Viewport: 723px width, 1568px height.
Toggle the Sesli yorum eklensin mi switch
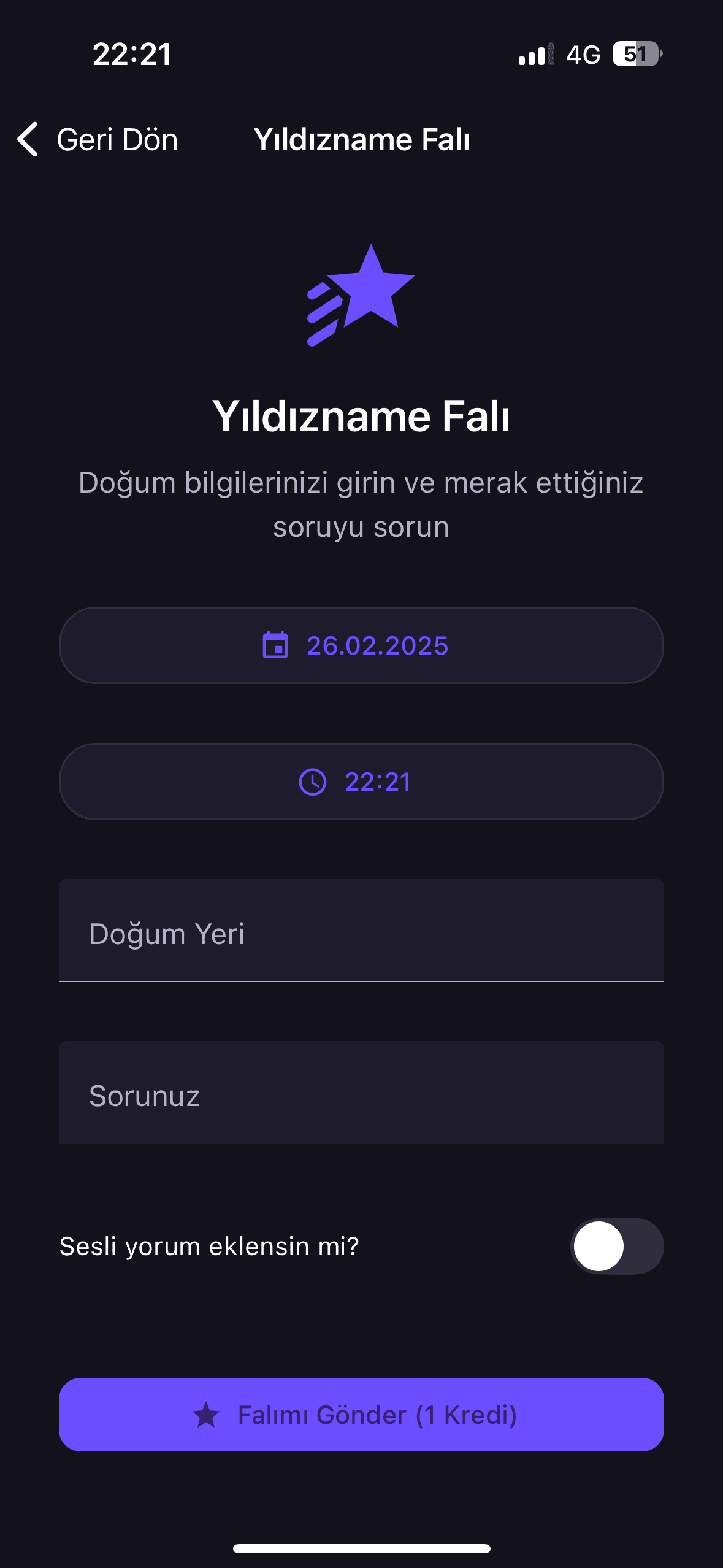coord(616,1246)
